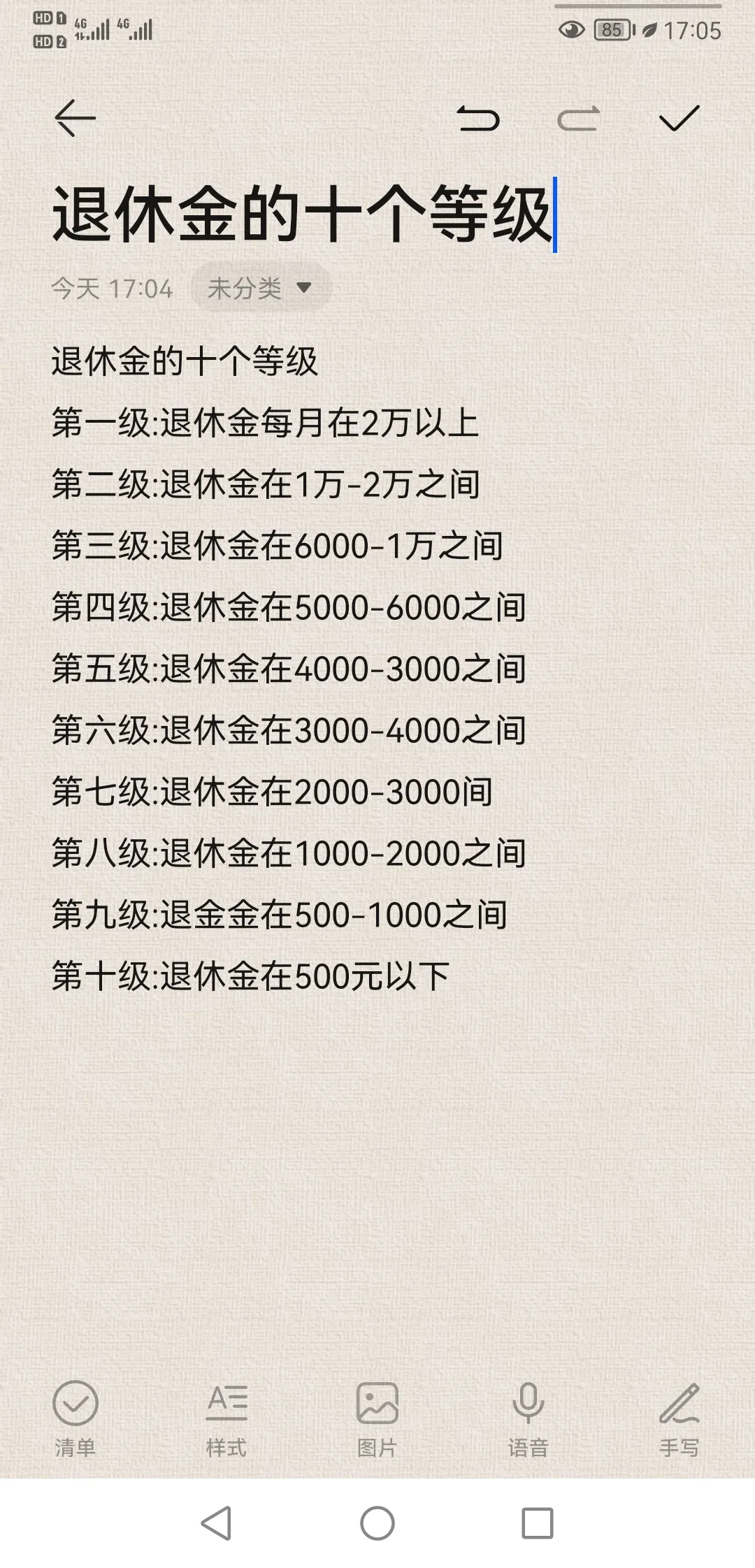Tap the eye icon in the status bar

(570, 30)
